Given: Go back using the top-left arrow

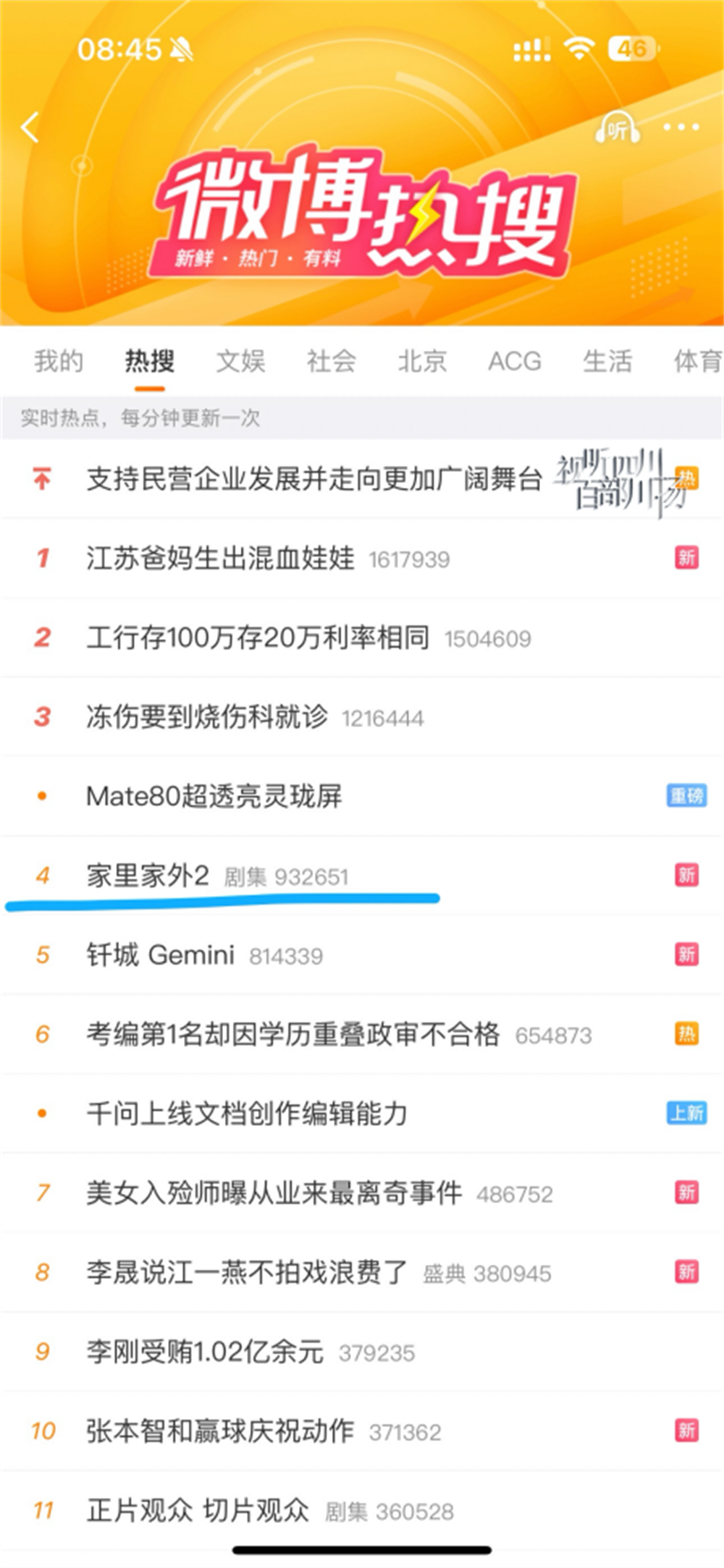Looking at the screenshot, I should [30, 128].
